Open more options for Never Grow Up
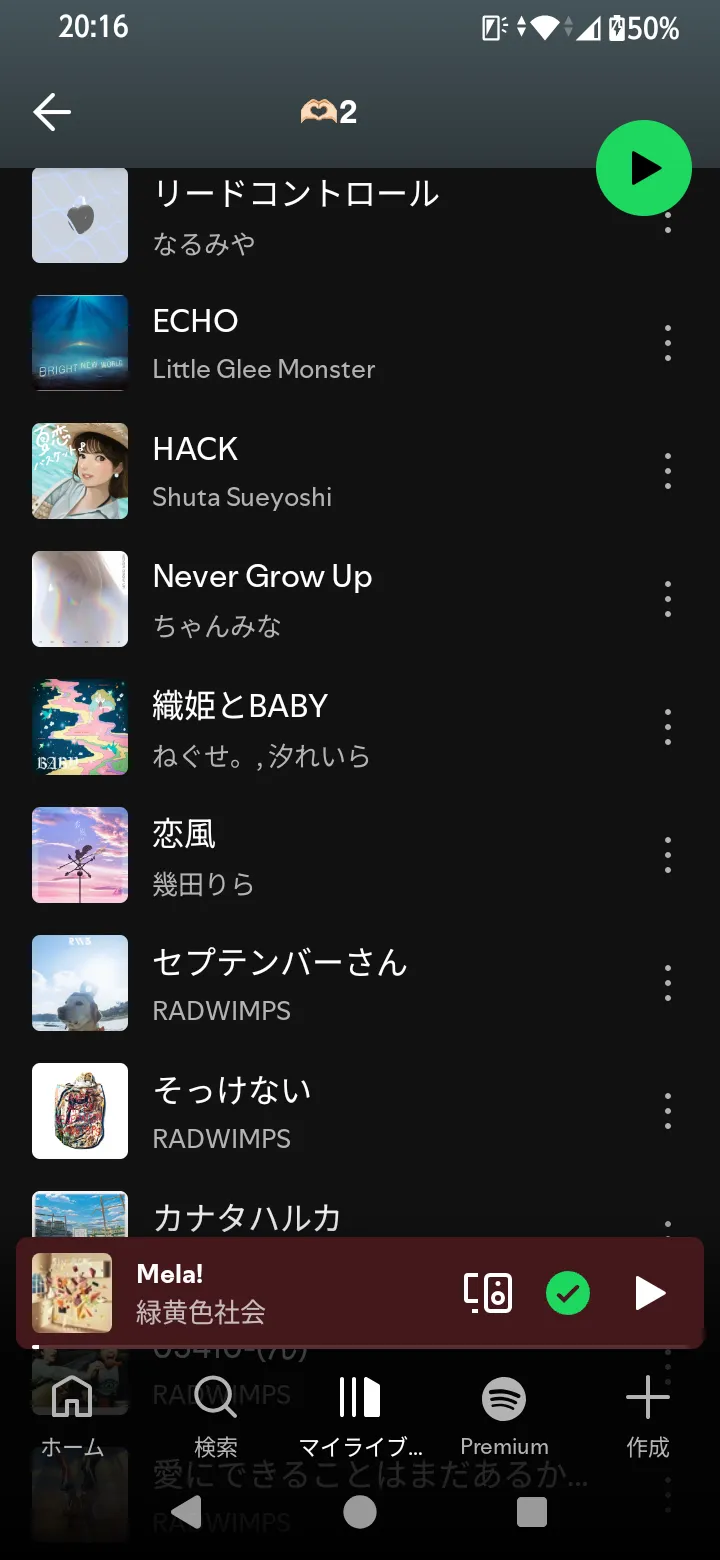 tap(667, 599)
